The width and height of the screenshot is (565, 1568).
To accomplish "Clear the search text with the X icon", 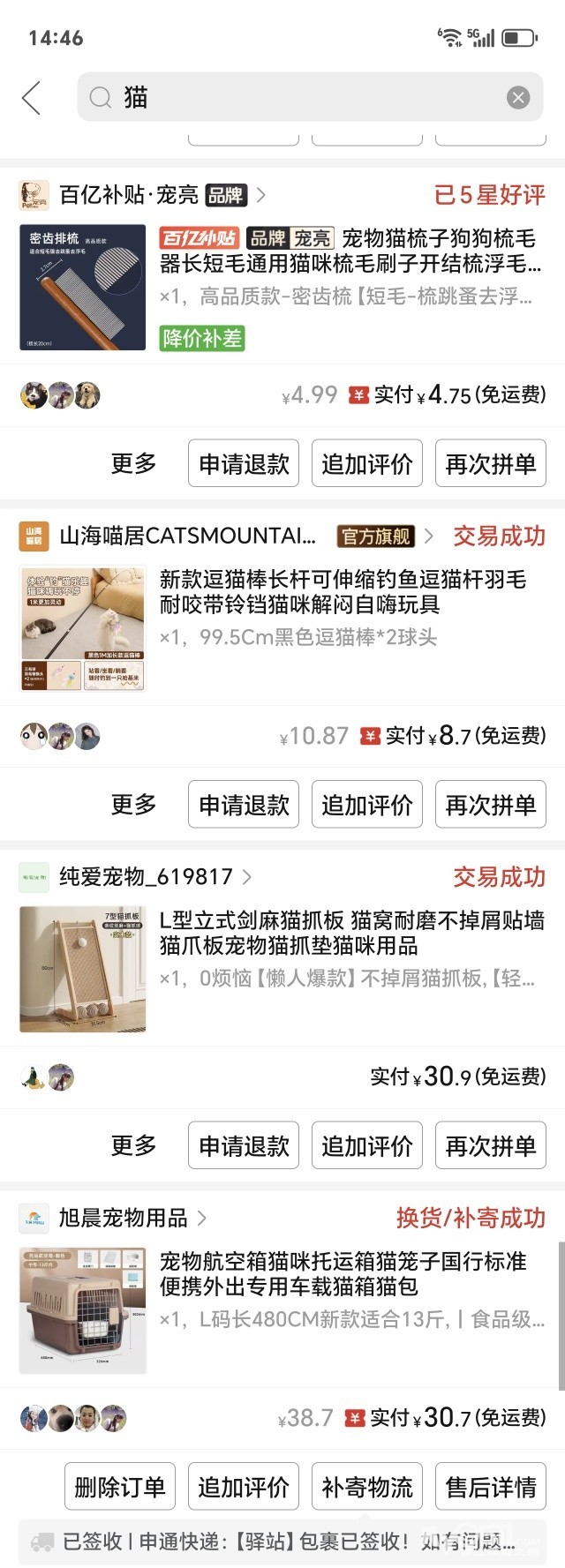I will [518, 97].
